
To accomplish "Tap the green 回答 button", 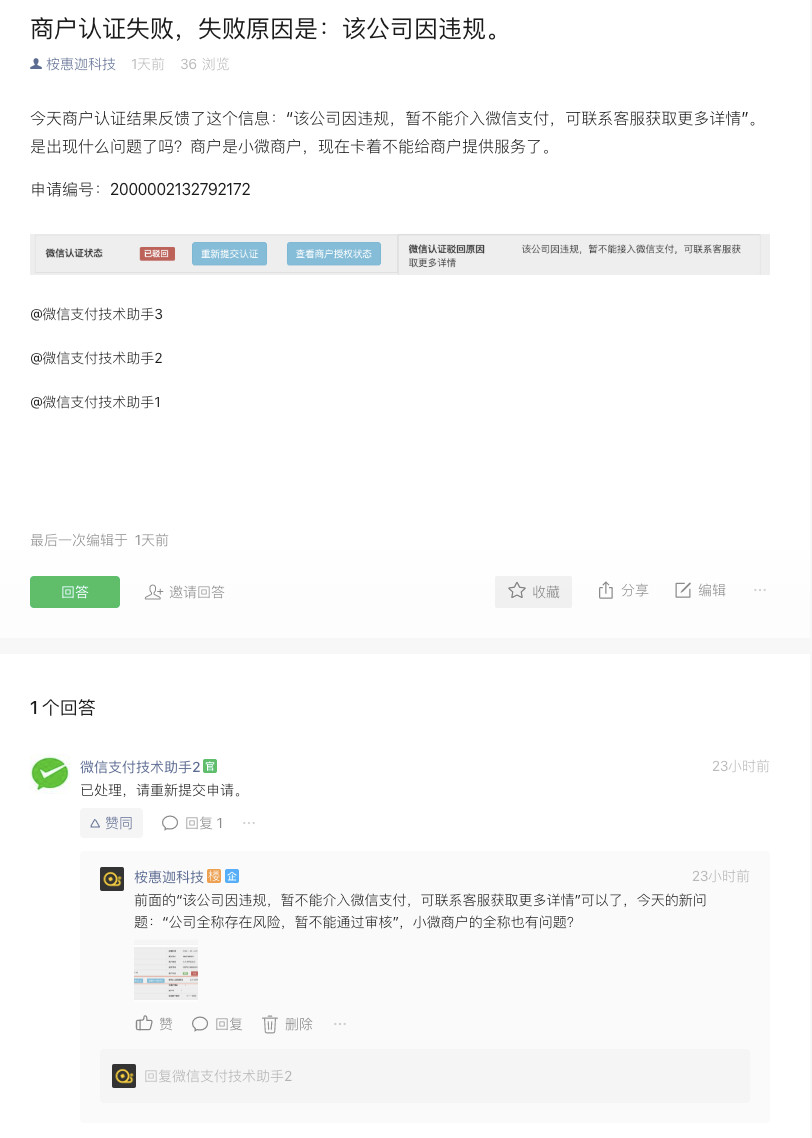I will tap(75, 592).
